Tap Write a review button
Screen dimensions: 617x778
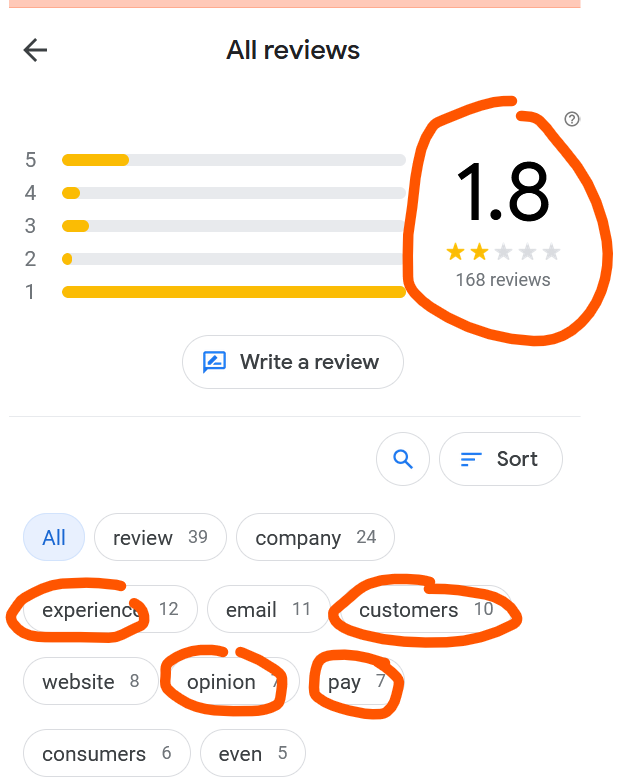tap(292, 362)
